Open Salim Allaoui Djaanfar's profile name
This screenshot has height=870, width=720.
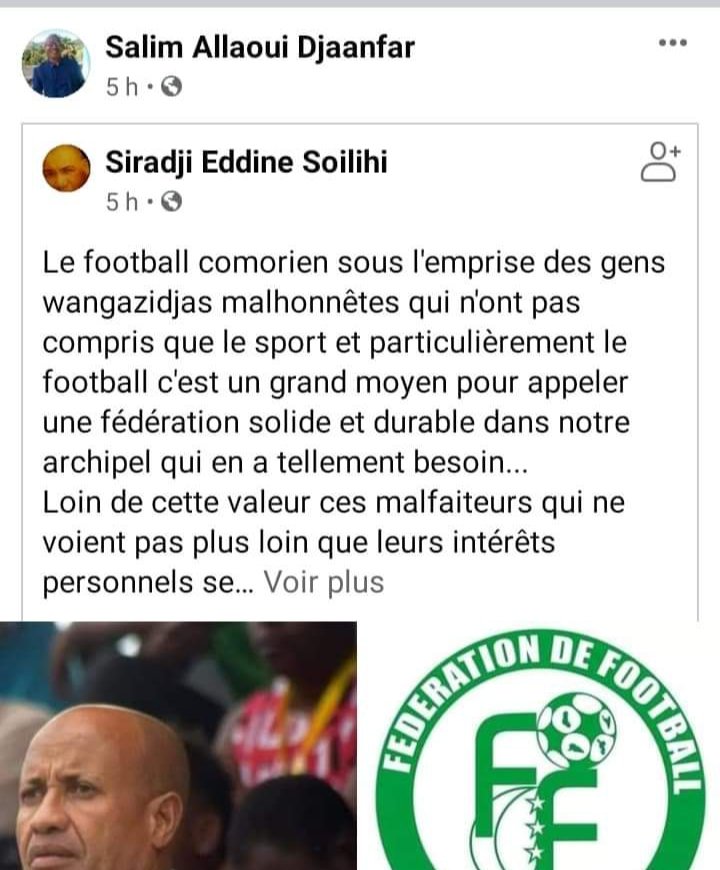(x=260, y=46)
